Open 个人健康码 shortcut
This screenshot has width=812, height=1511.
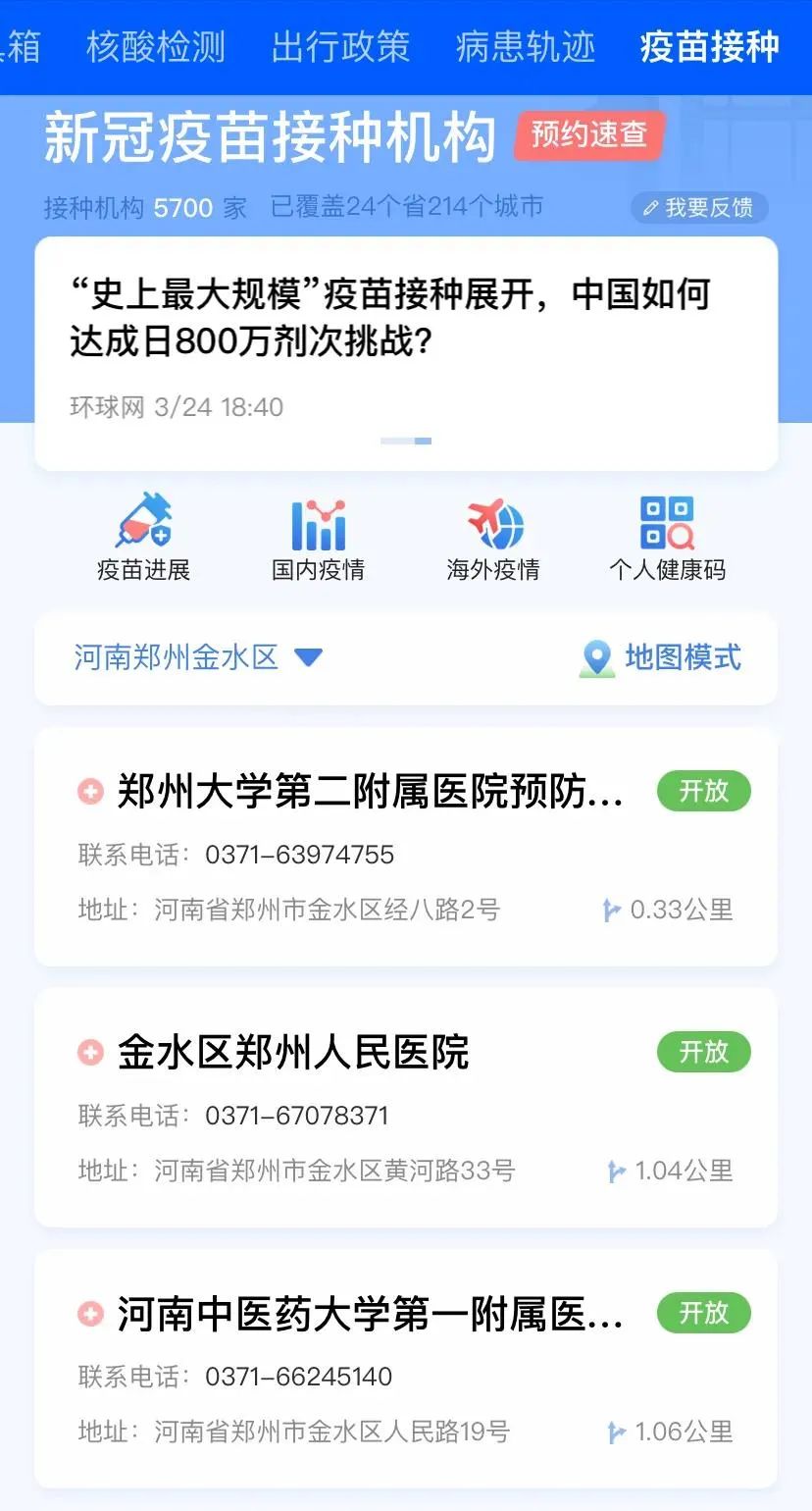point(668,538)
